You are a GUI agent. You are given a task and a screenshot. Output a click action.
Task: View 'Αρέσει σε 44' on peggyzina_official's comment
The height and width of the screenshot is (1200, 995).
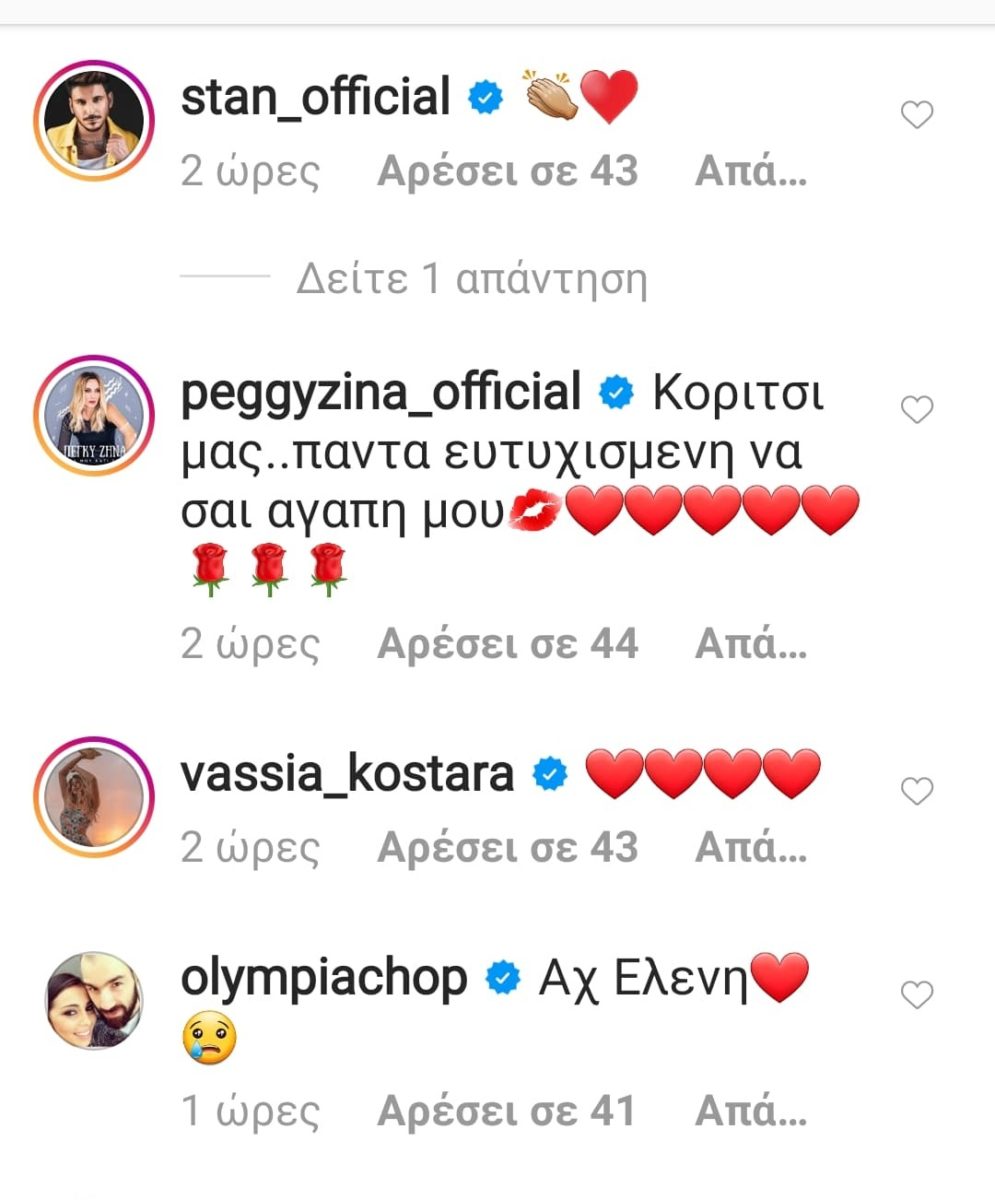point(507,645)
